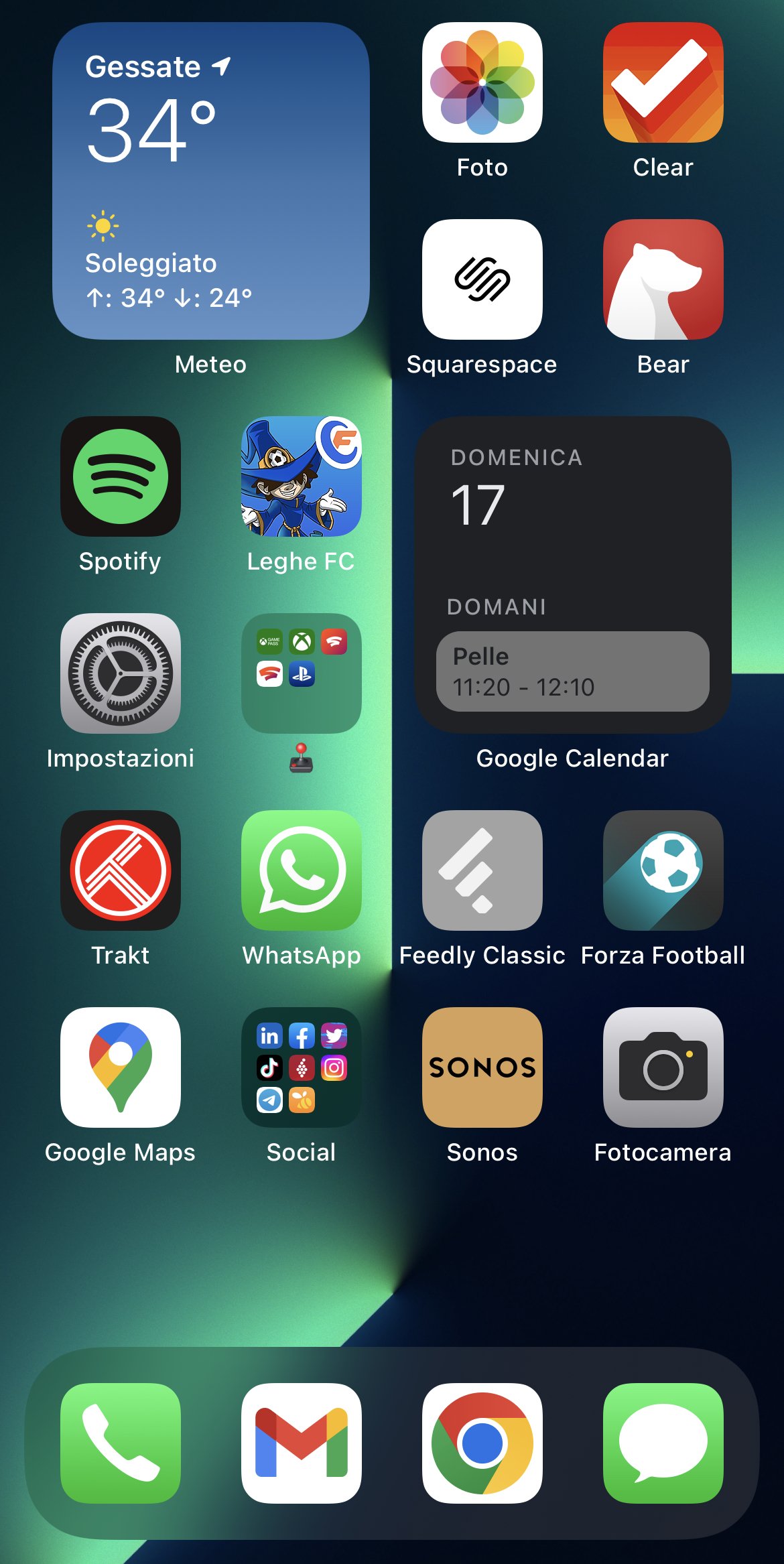
Task: Launch the Clear app
Action: (x=663, y=82)
